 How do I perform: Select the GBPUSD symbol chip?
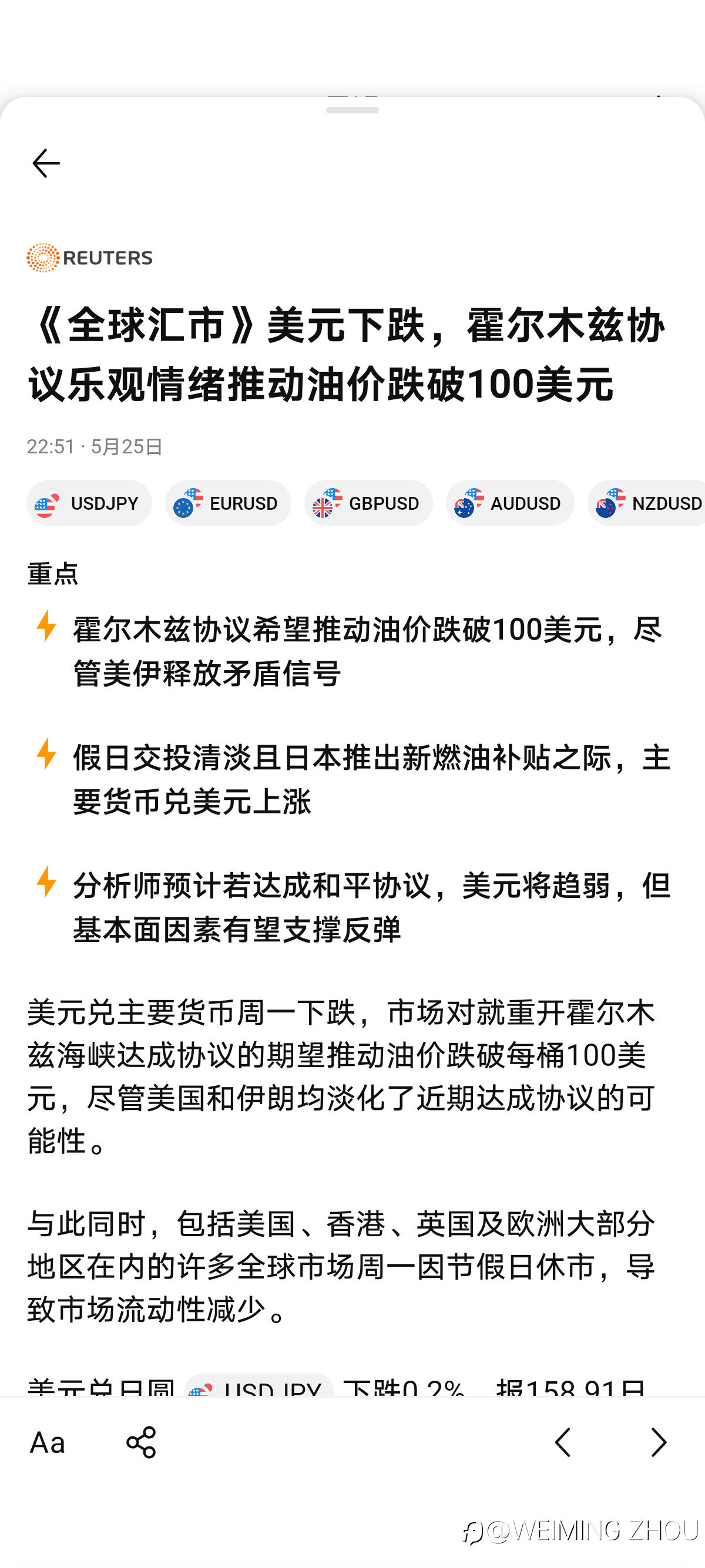[368, 503]
